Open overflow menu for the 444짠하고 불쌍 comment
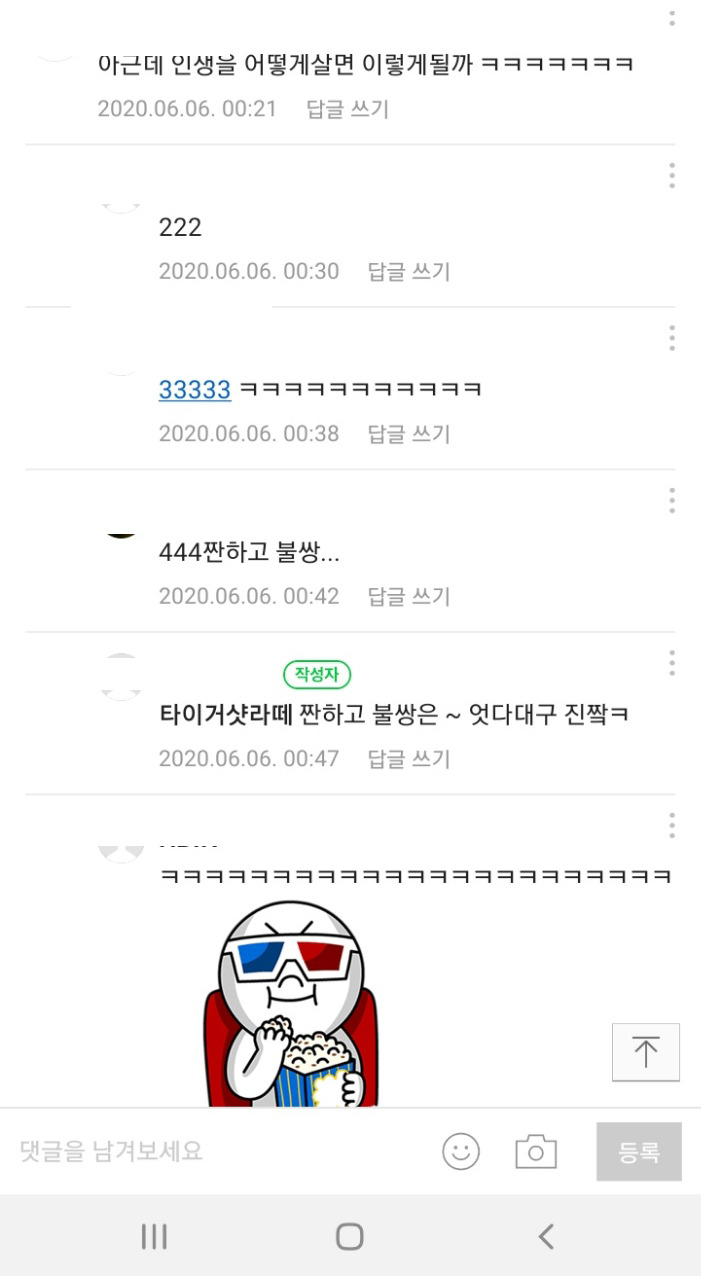701x1276 pixels. (672, 500)
